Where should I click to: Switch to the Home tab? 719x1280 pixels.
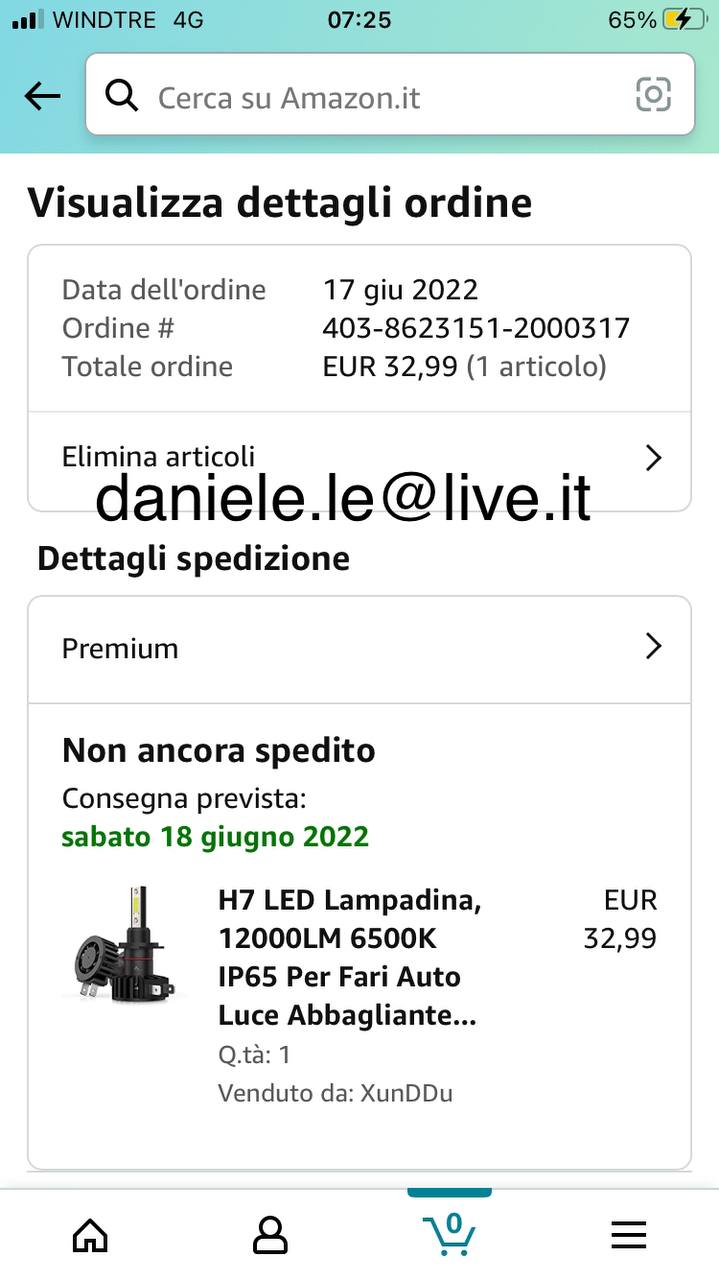point(90,1235)
